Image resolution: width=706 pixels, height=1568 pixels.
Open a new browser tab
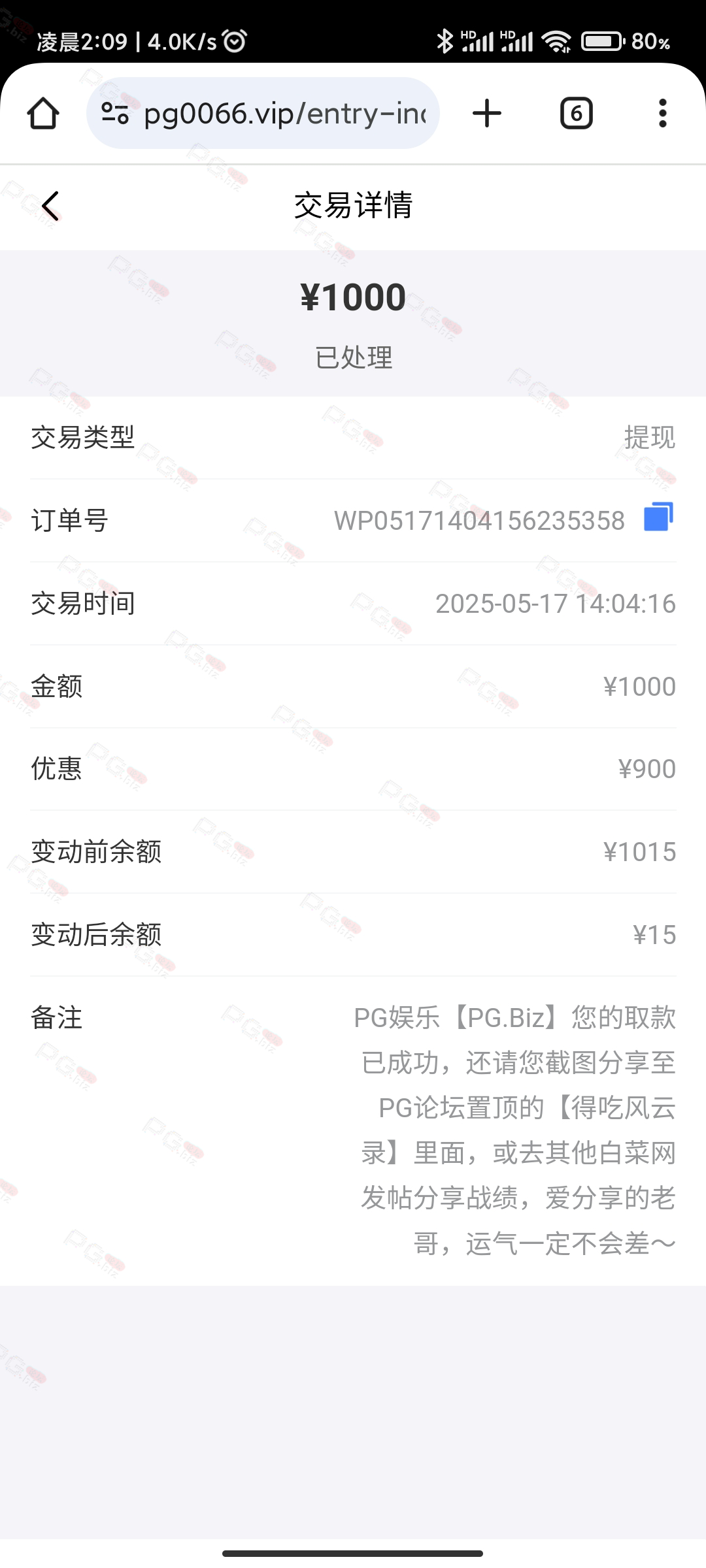click(487, 114)
